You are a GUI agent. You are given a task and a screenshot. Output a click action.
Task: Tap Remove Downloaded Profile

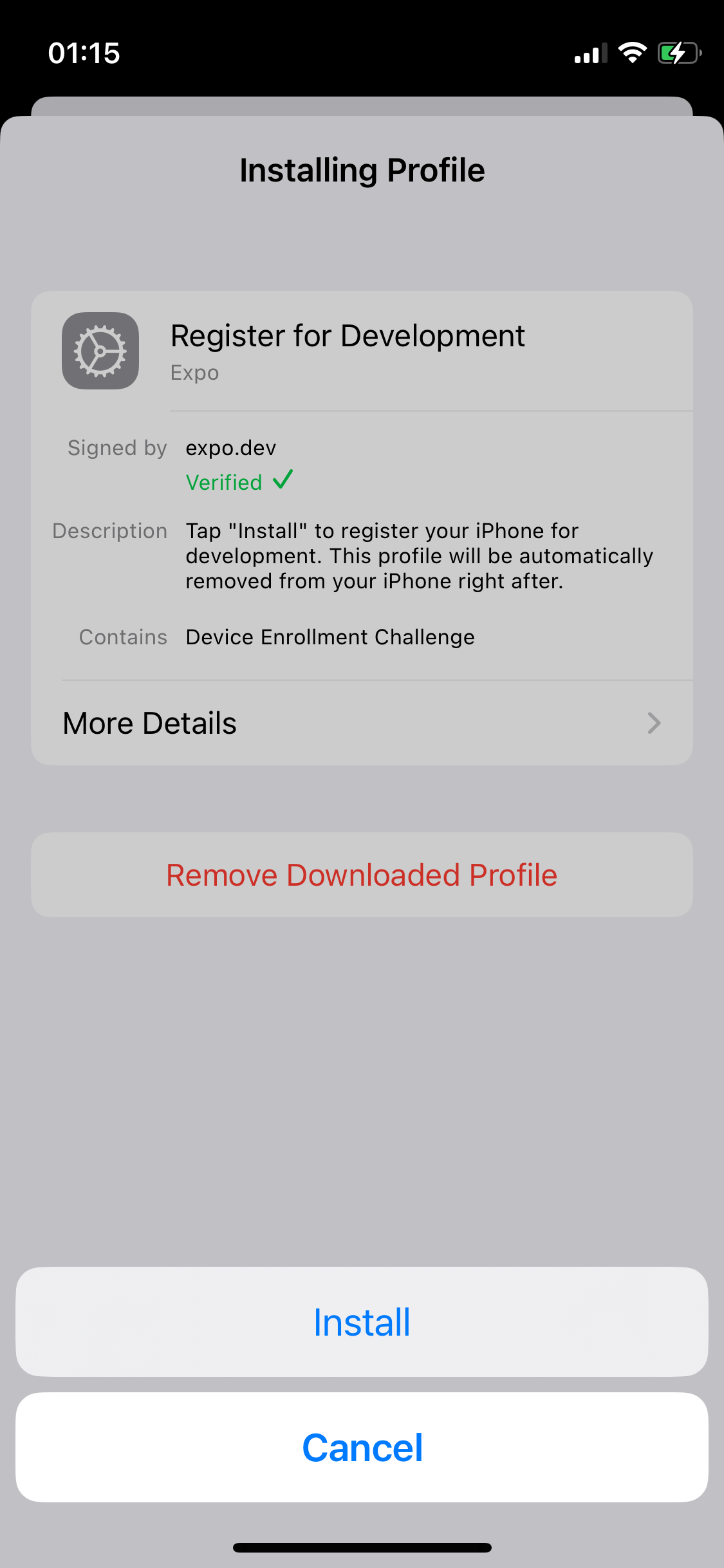362,875
